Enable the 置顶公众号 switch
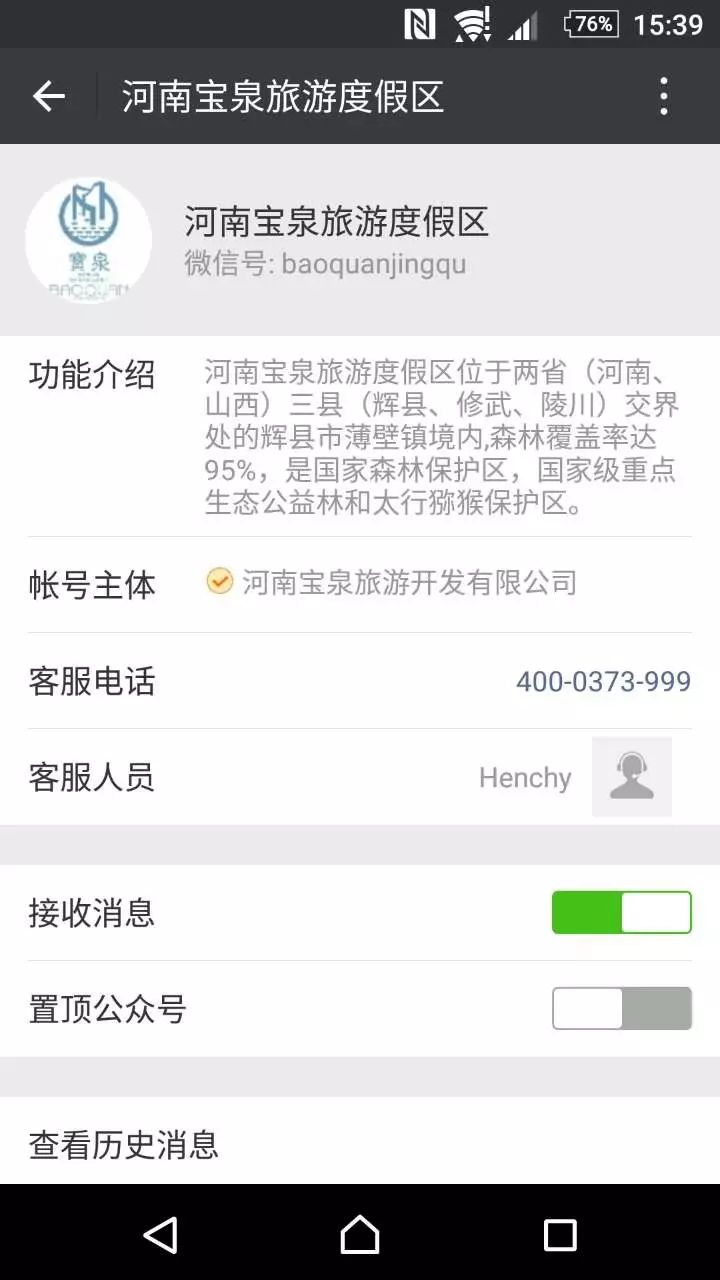 621,1009
